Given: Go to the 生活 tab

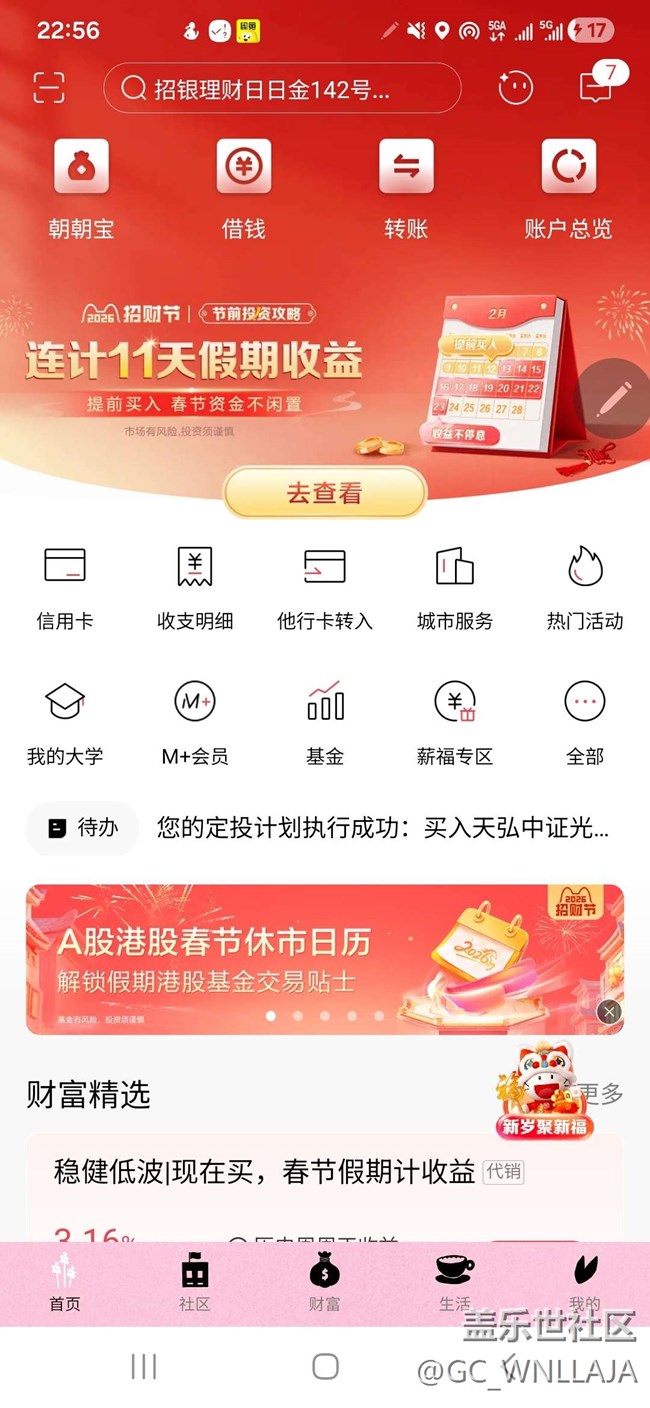Looking at the screenshot, I should 455,1284.
